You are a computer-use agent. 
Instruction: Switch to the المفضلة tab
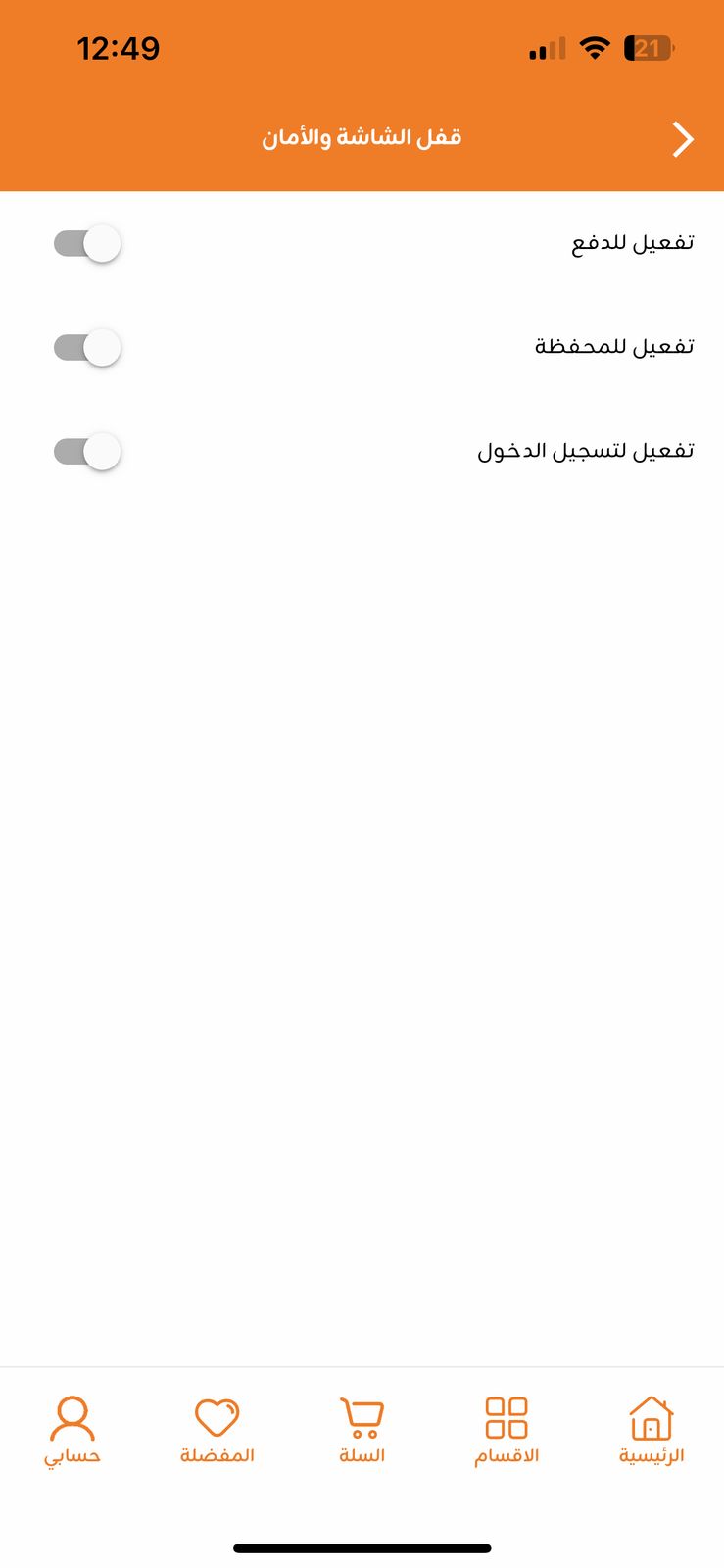(x=217, y=1431)
